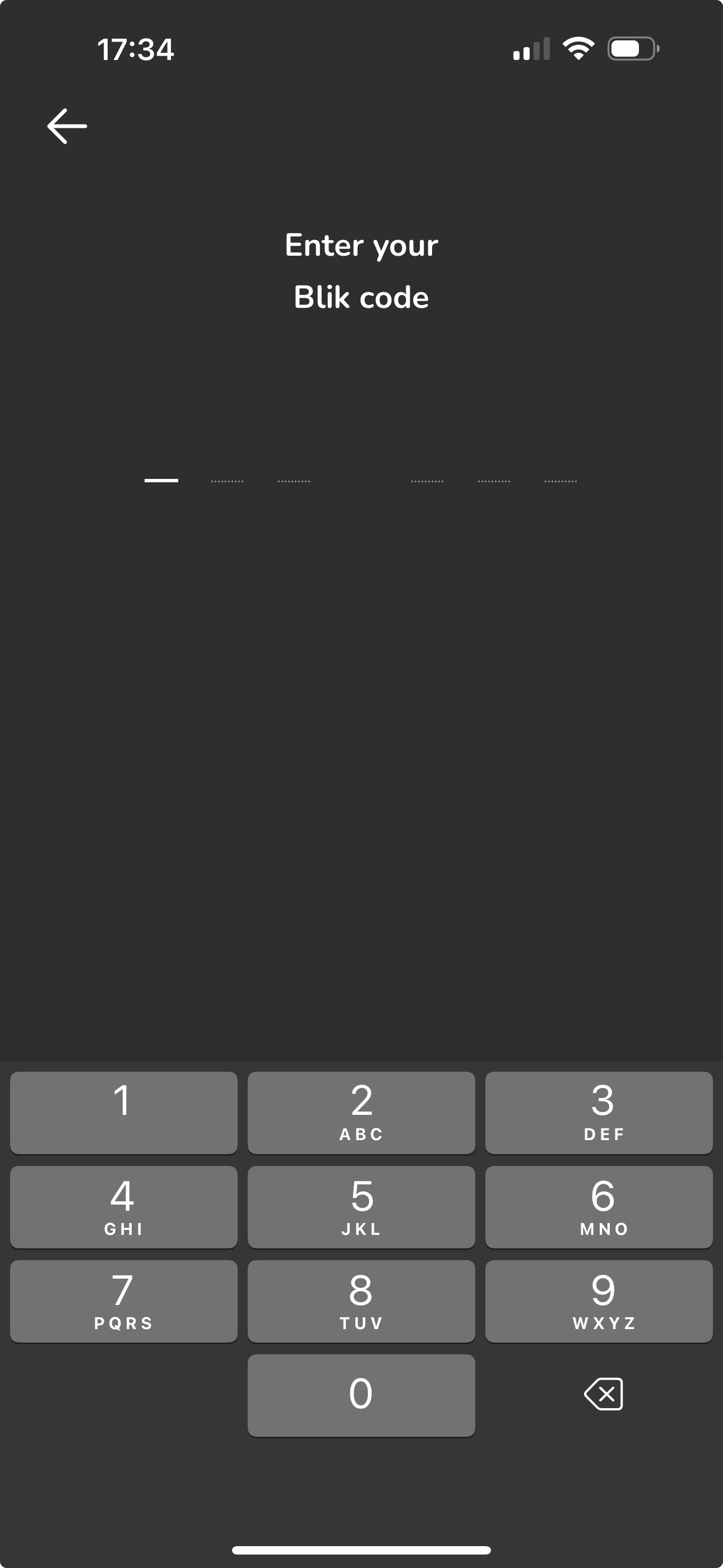The image size is (723, 1568).
Task: Tap the 3 key
Action: coord(598,1112)
